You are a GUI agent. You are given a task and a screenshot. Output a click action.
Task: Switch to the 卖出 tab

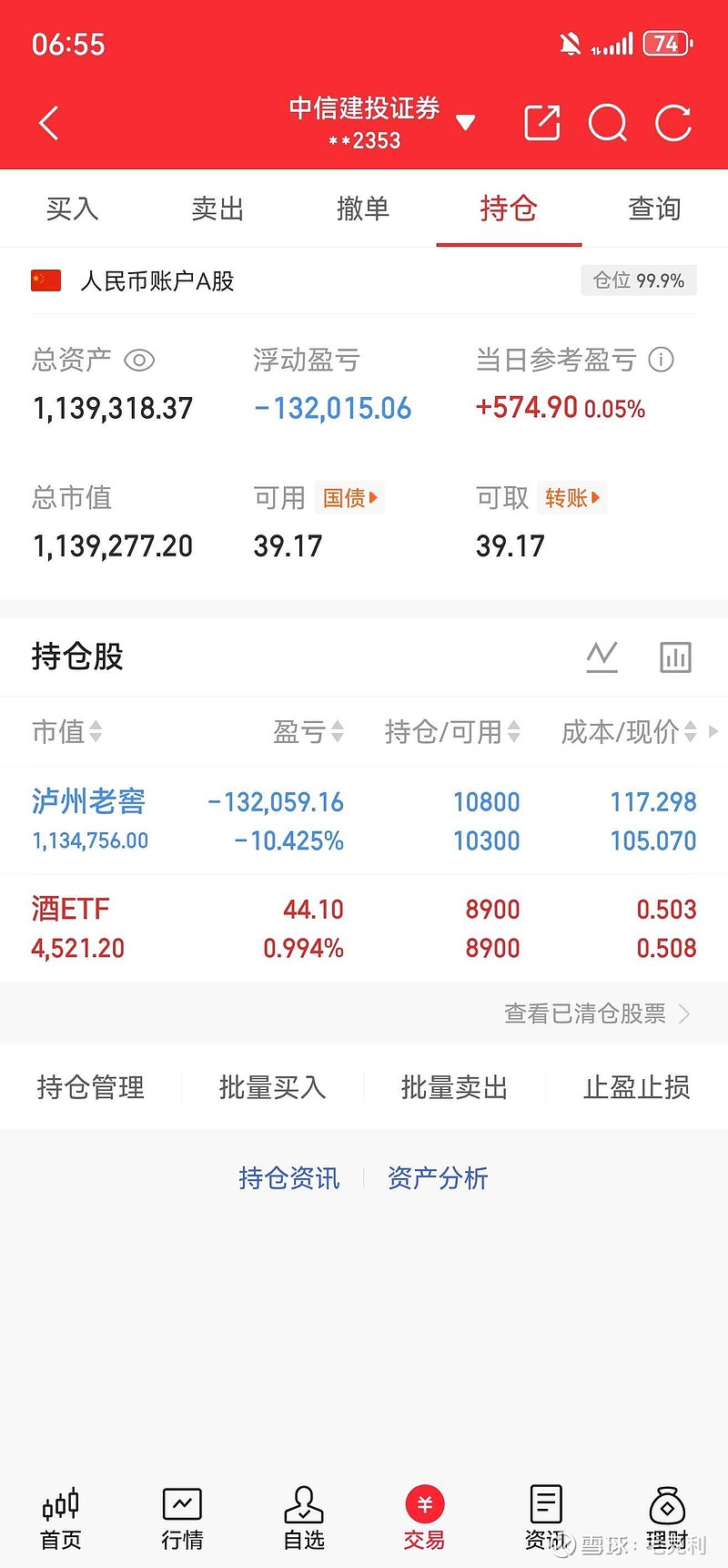(217, 209)
